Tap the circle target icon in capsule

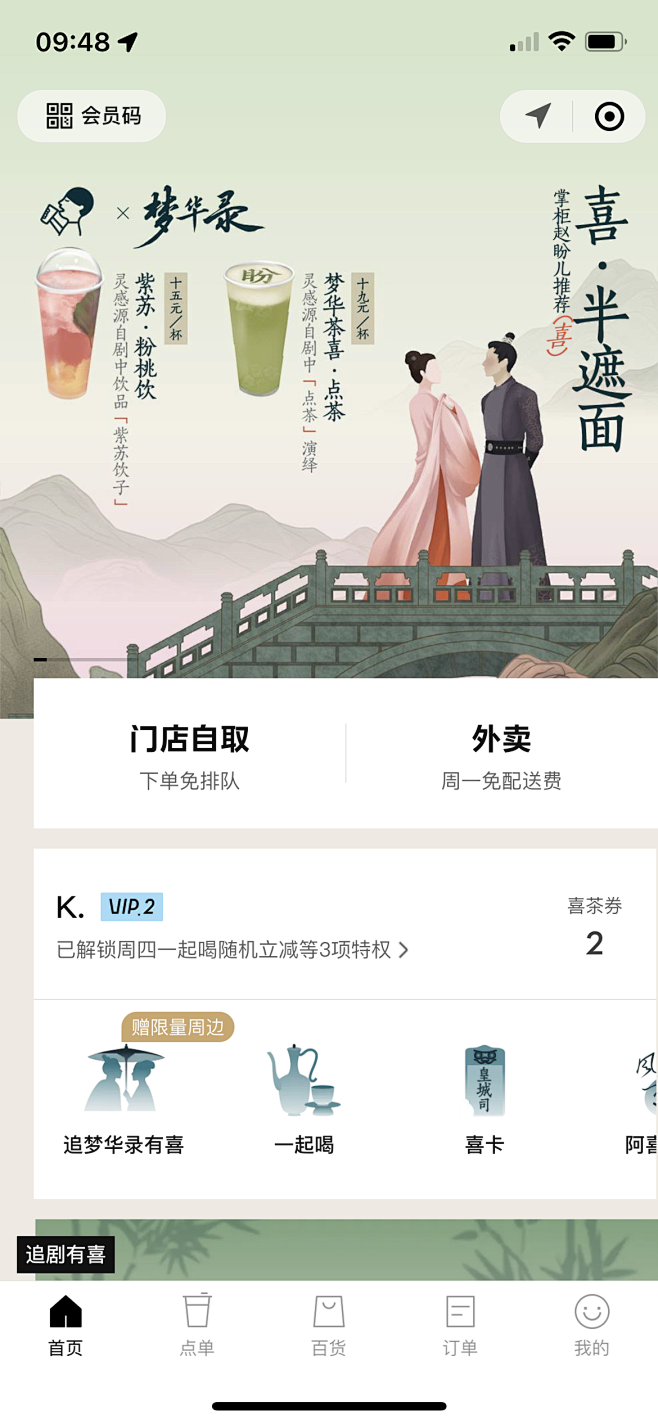pos(609,117)
